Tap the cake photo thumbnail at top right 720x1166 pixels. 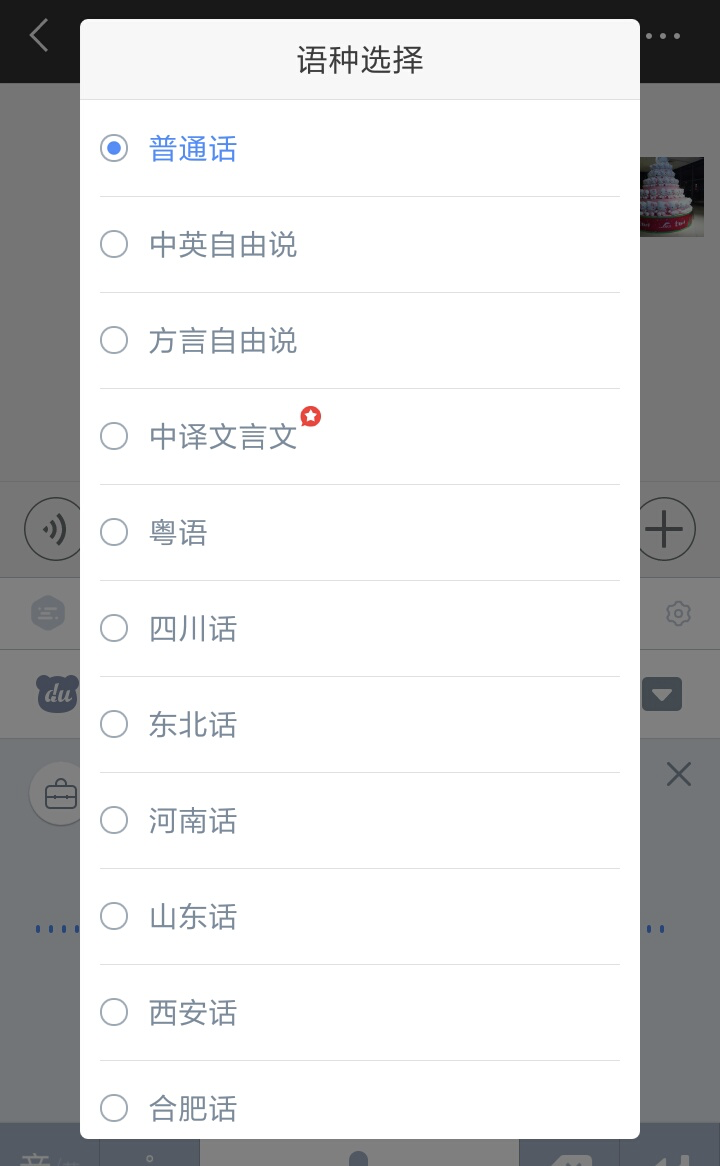pos(672,197)
